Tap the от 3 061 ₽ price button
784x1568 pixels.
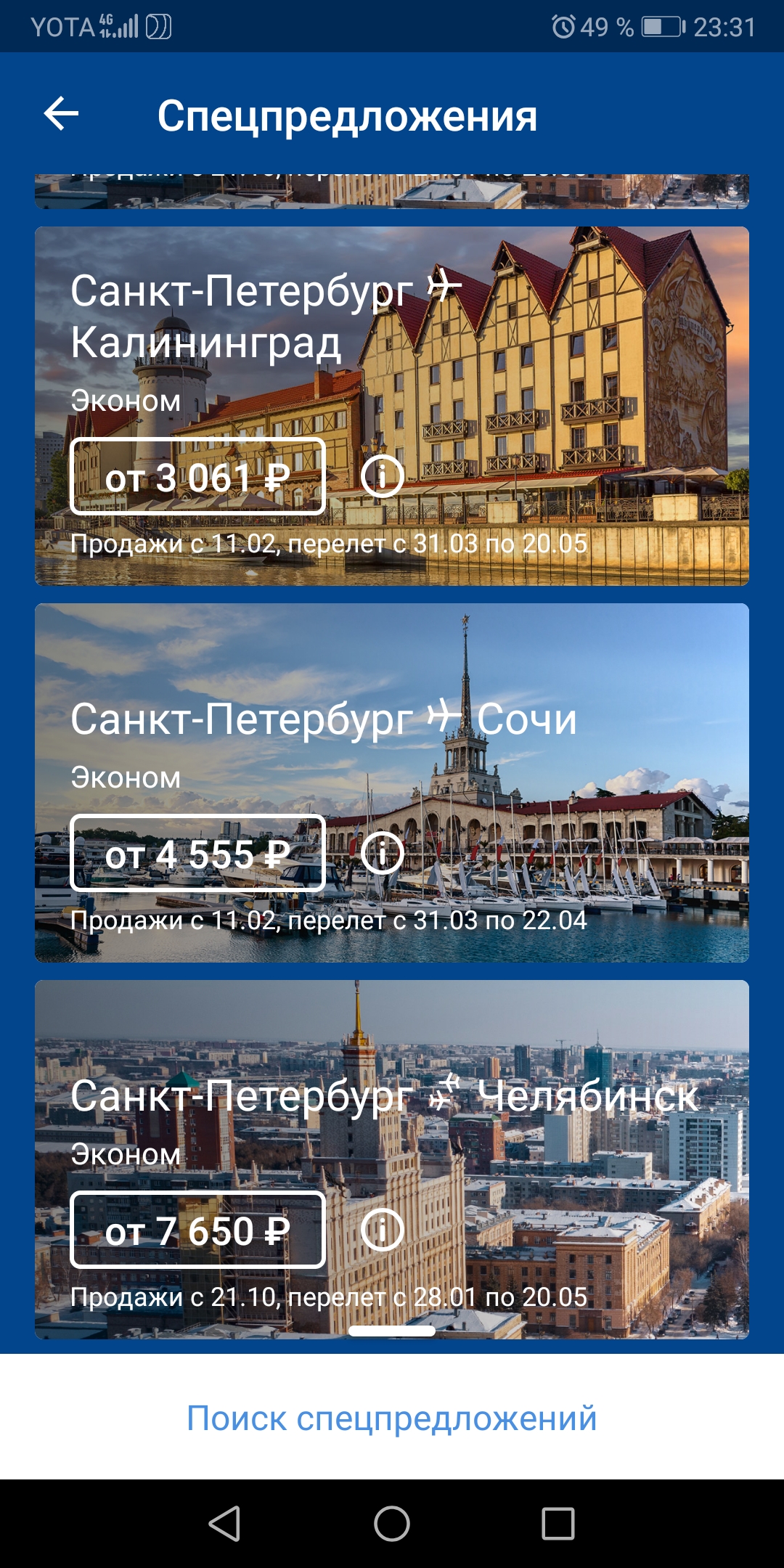coord(197,477)
